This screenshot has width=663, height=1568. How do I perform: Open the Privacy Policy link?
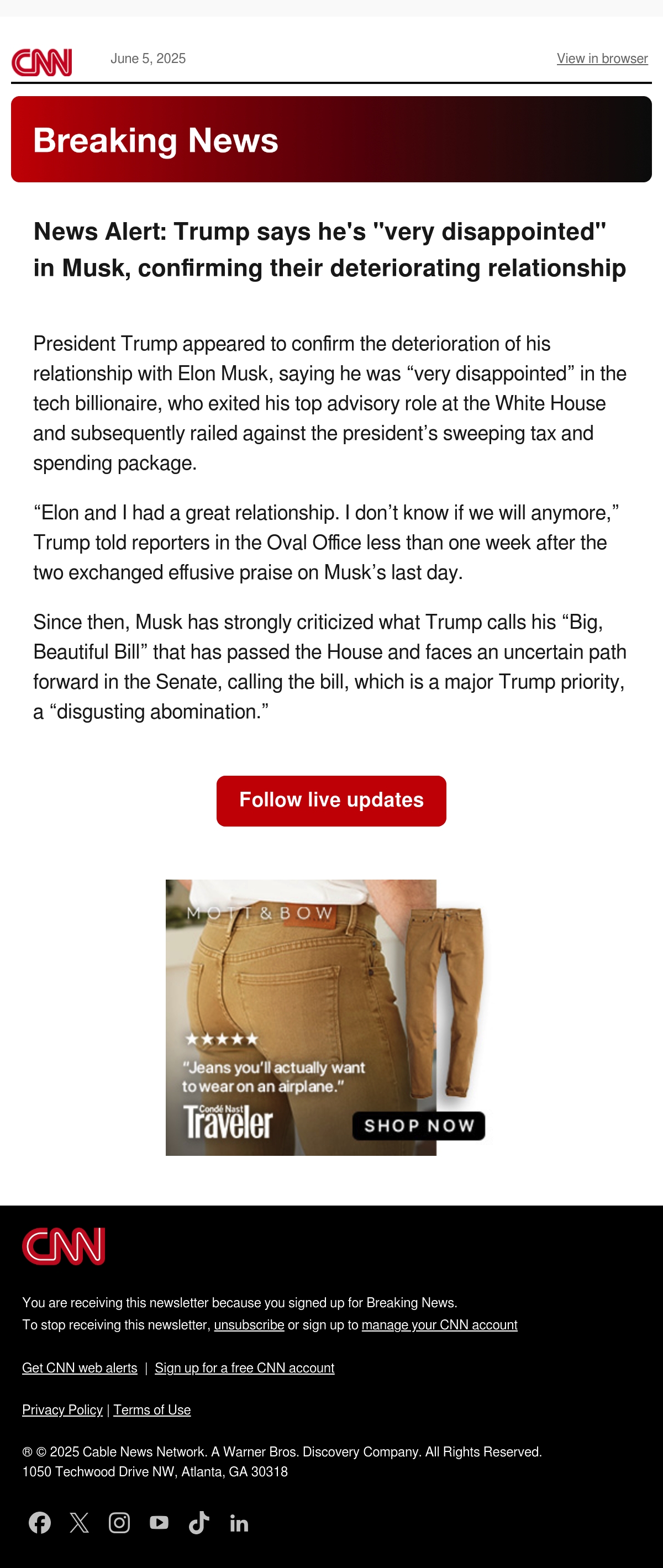click(62, 1410)
